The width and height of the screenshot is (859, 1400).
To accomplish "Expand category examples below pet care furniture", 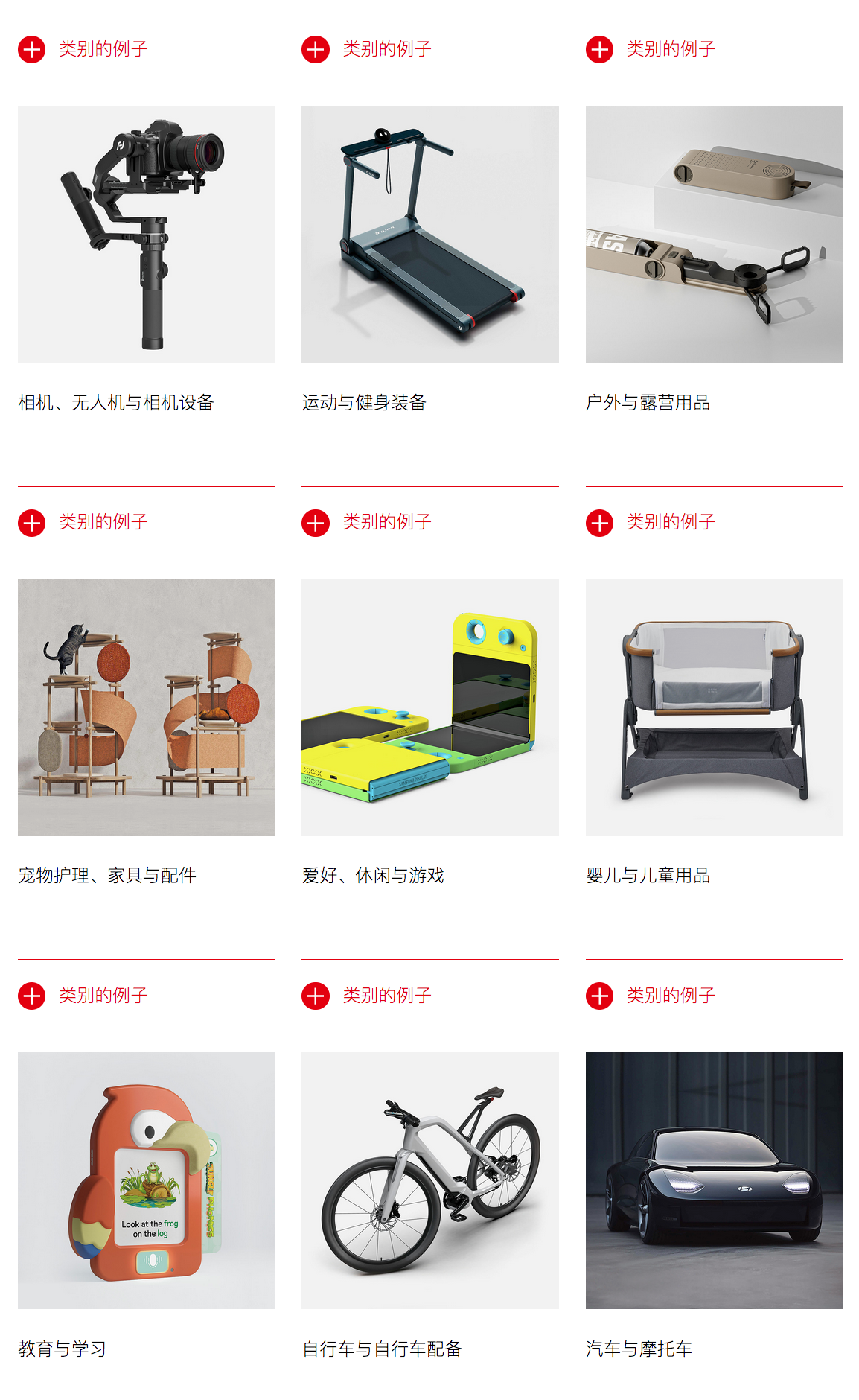I will [32, 996].
